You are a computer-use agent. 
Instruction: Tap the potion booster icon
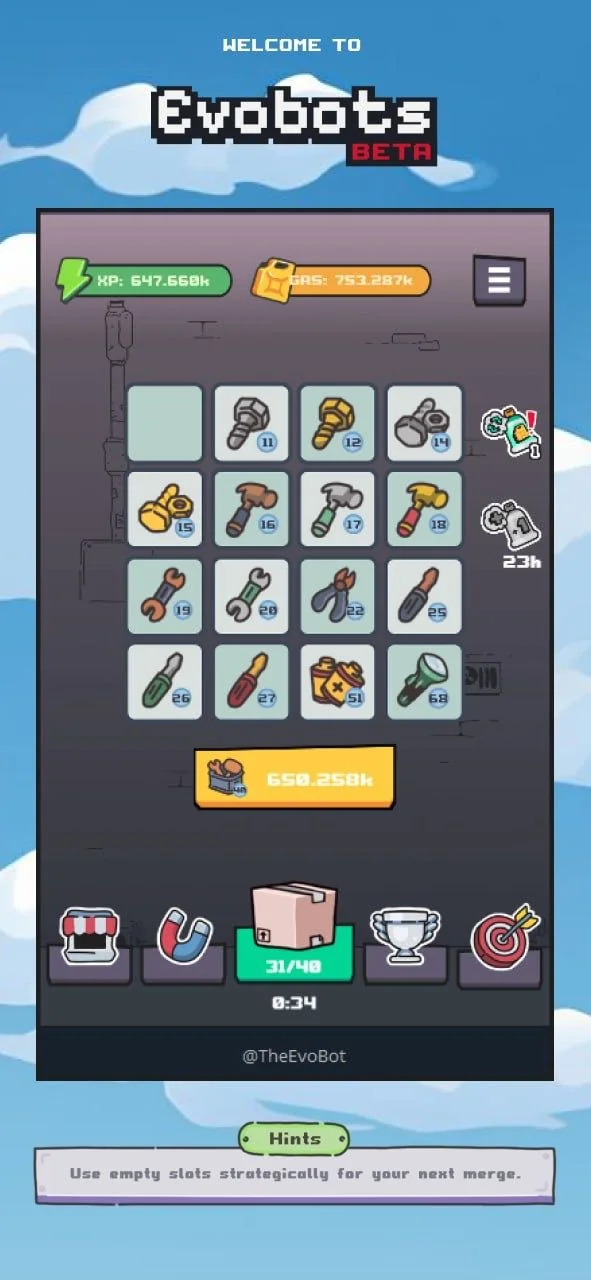click(511, 431)
